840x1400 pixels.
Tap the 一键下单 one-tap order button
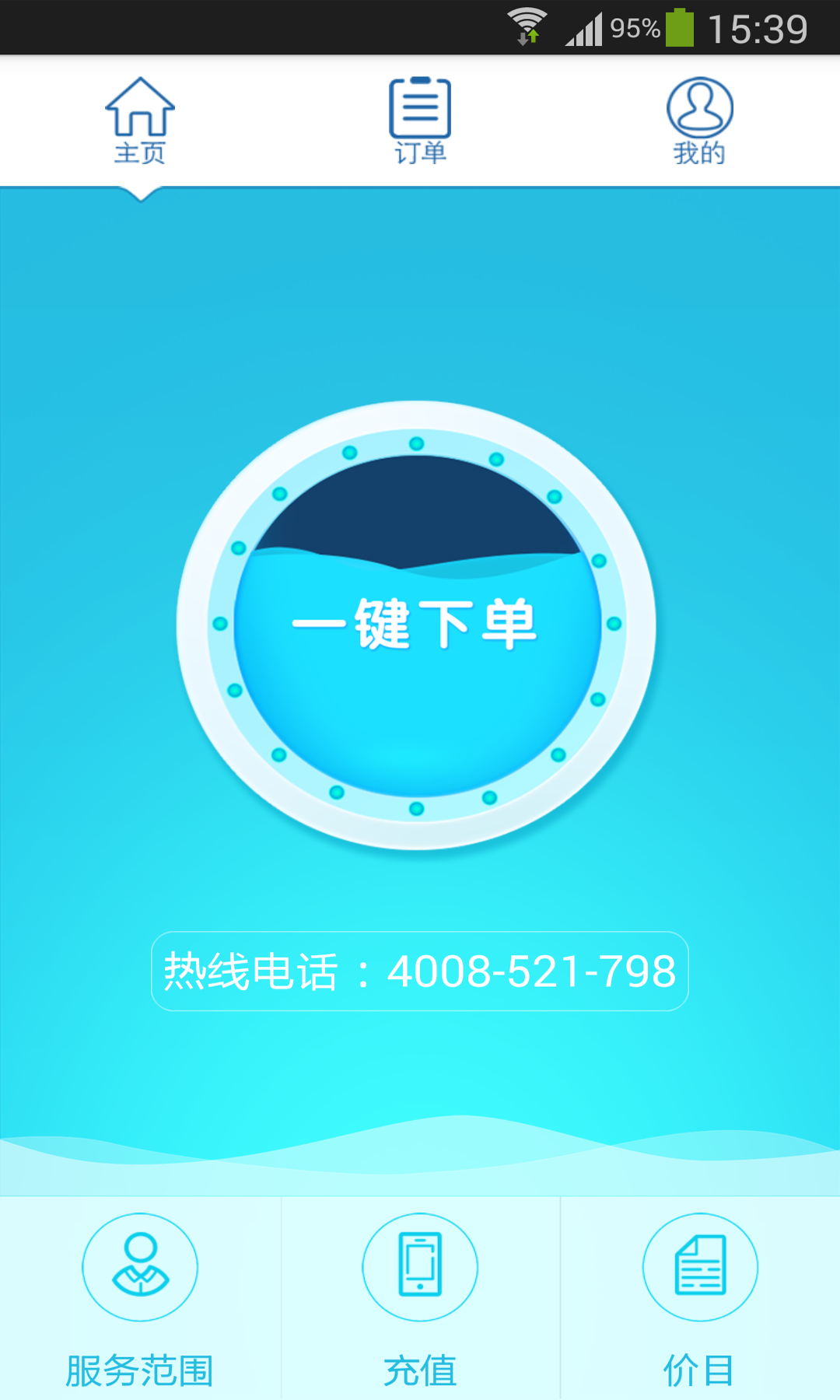417,625
